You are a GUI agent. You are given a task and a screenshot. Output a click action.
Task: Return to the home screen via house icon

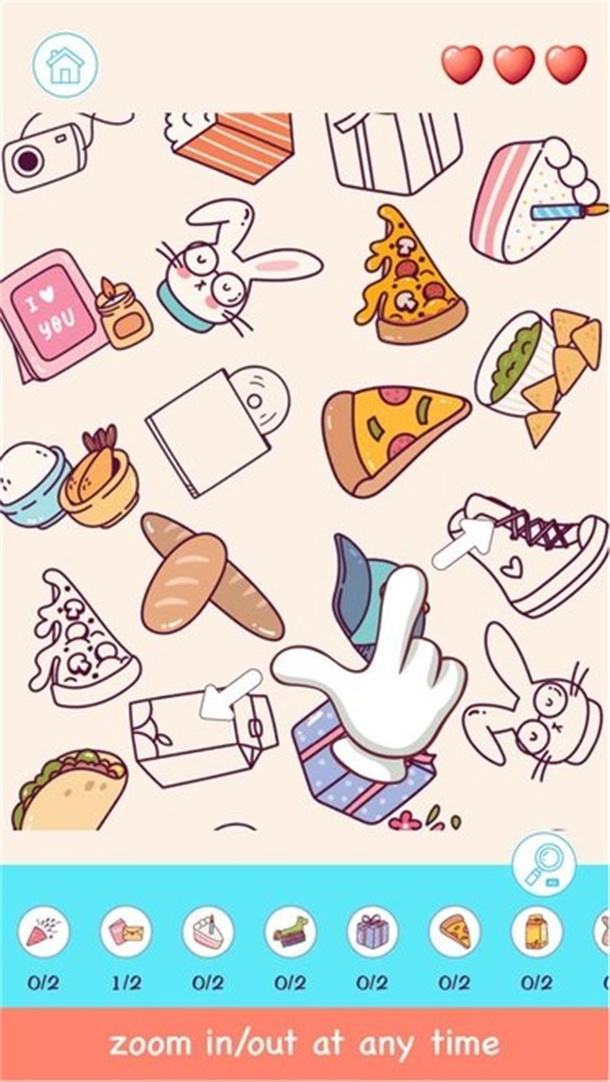(x=65, y=65)
